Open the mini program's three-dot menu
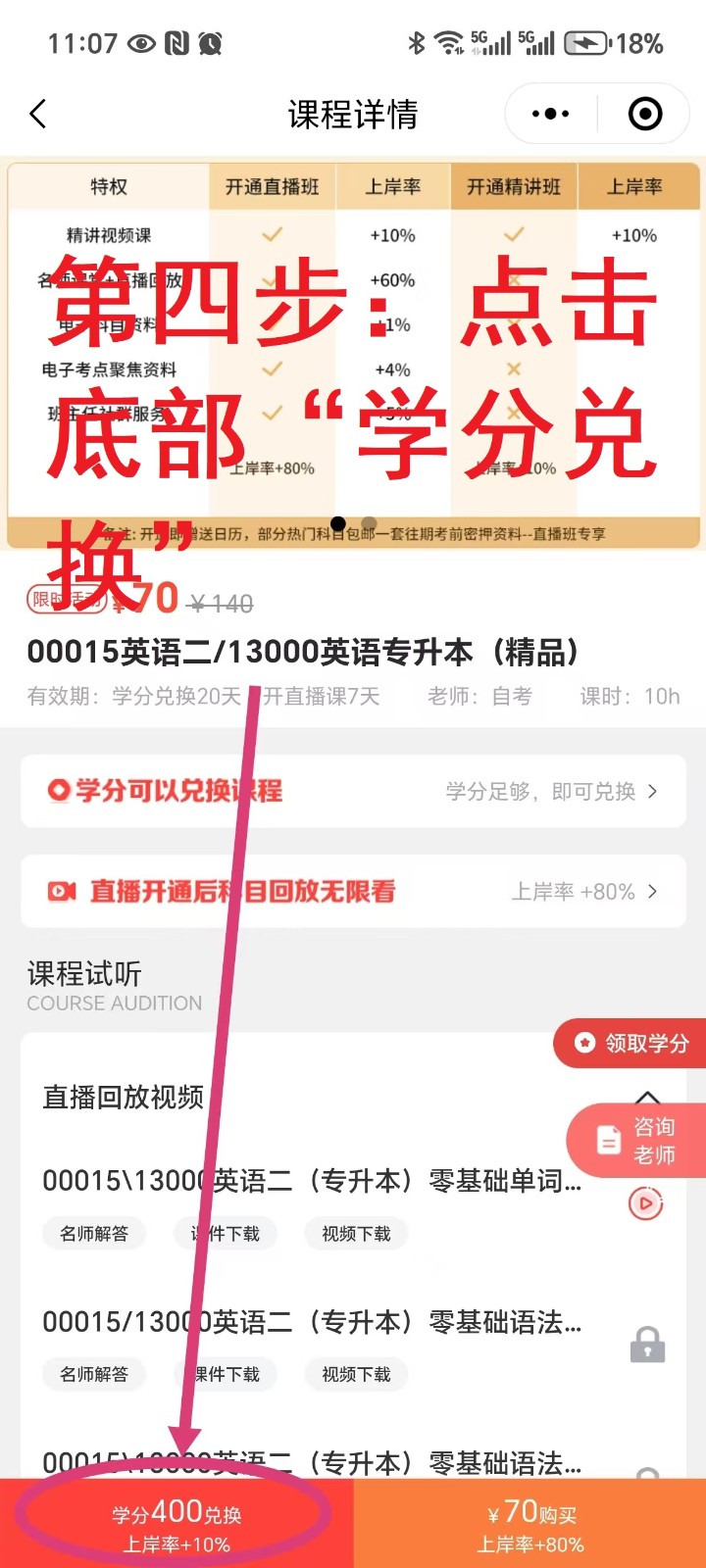 tap(550, 115)
